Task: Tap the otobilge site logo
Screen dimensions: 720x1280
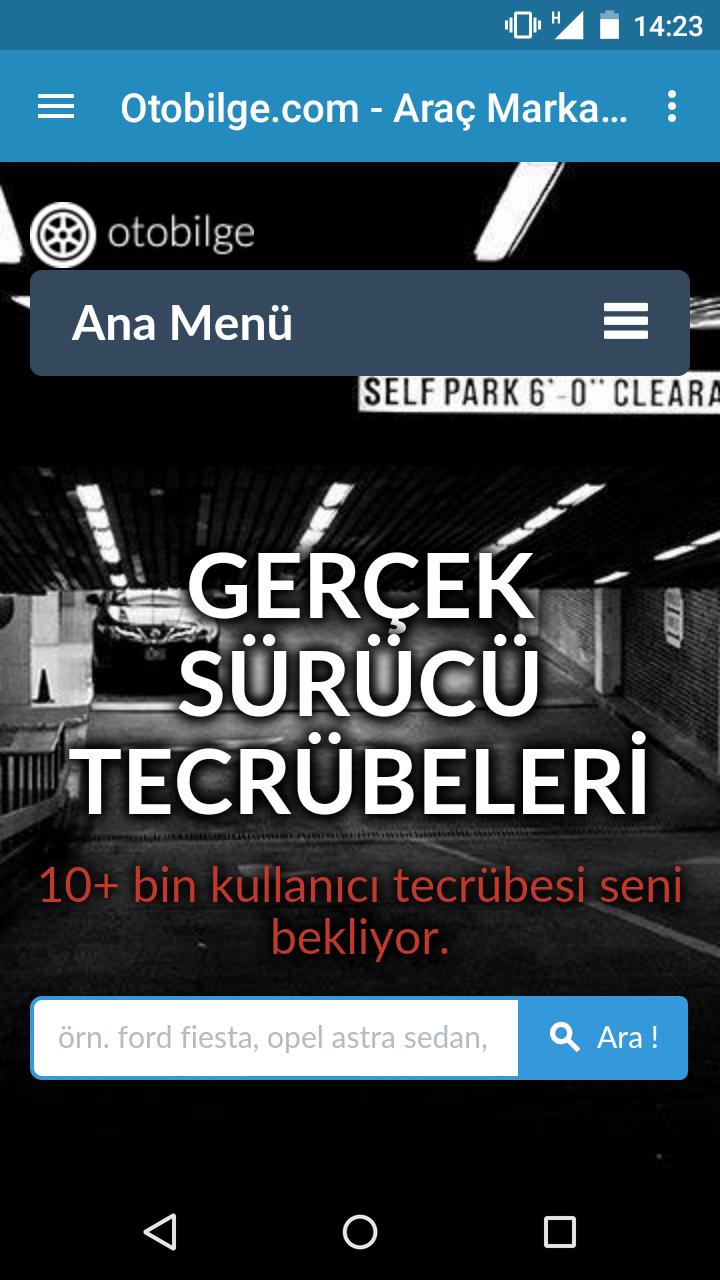Action: (143, 234)
